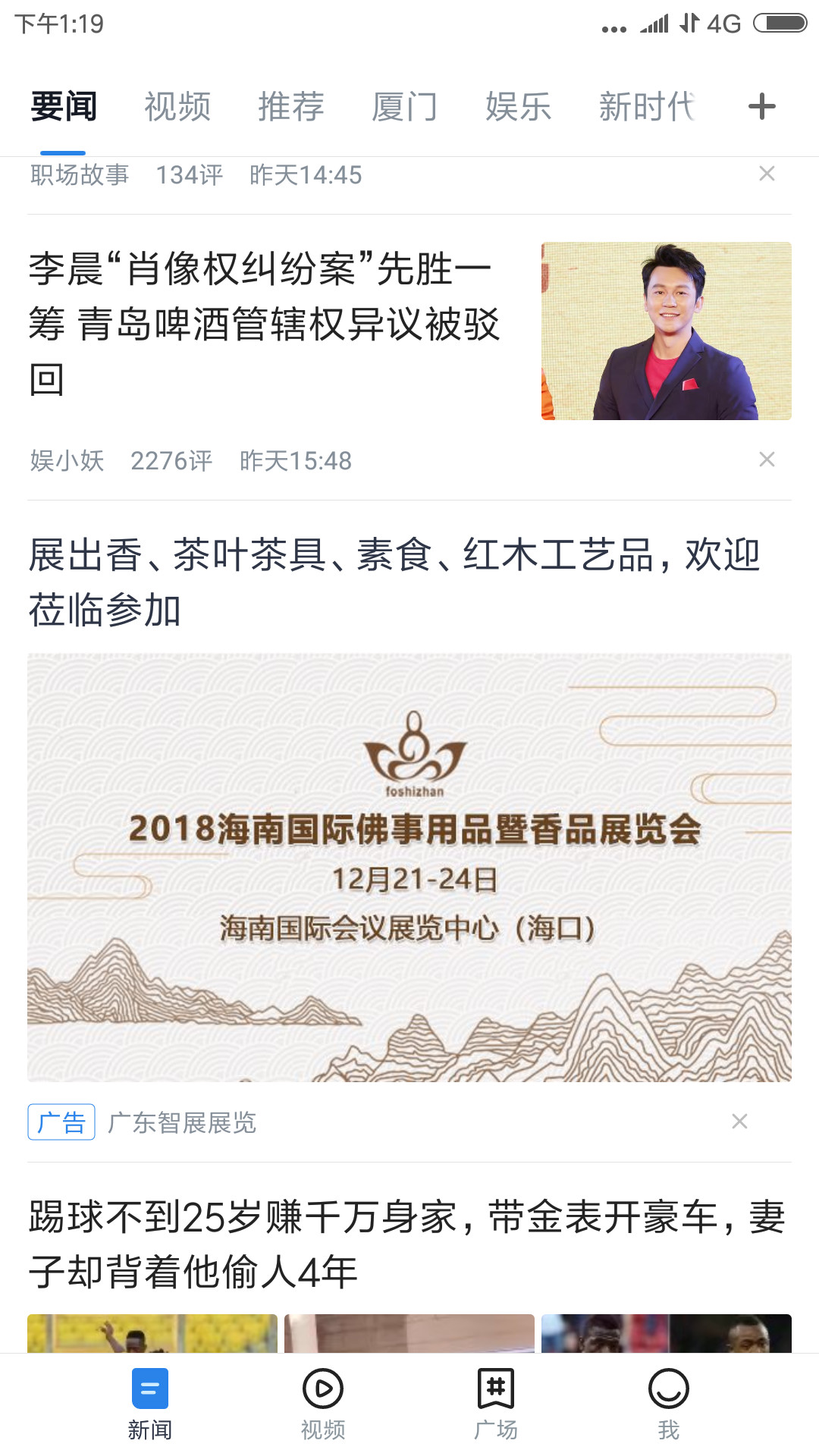Dismiss the 娱小妖 article

(x=767, y=460)
